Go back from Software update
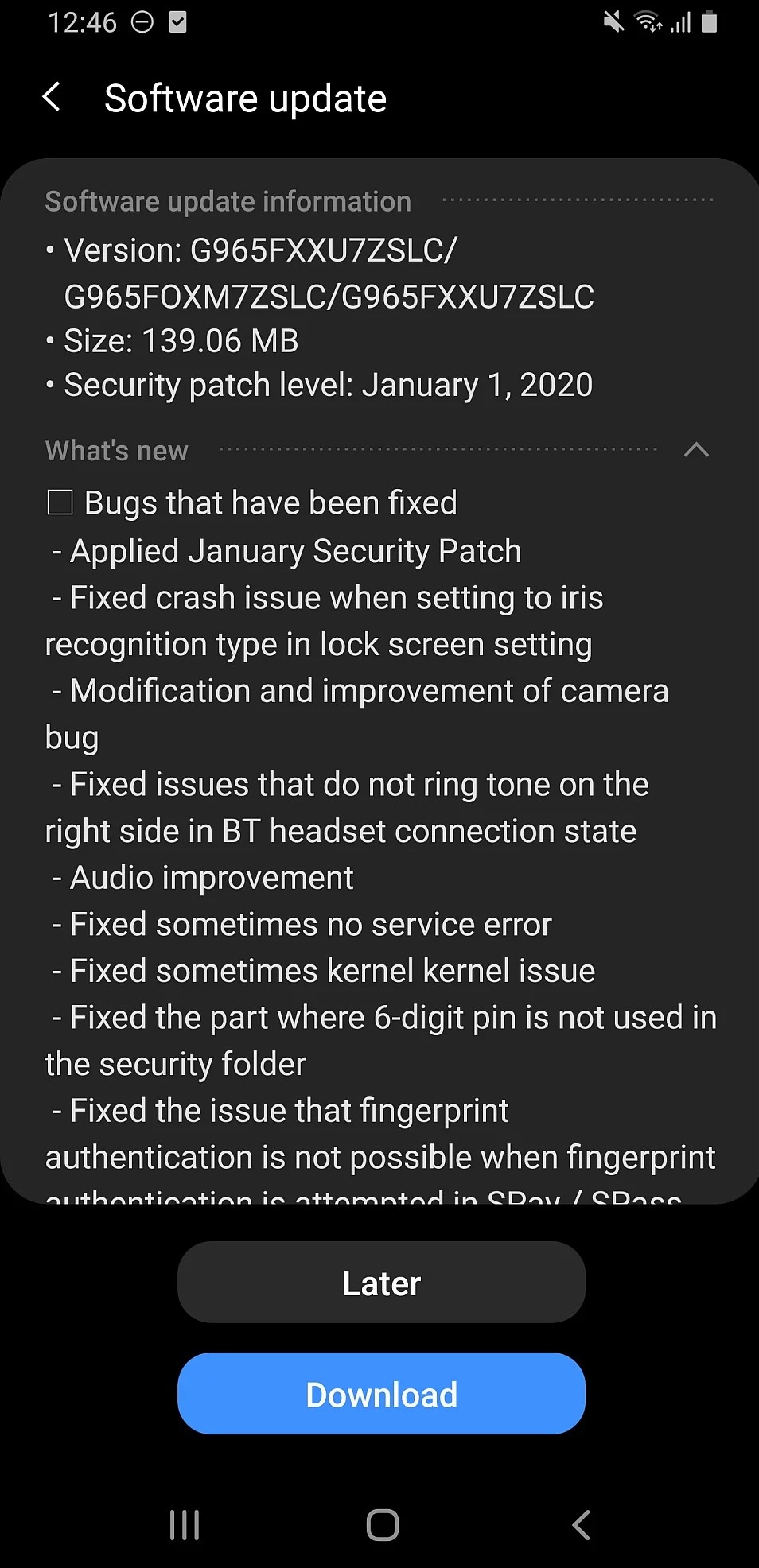 [x=52, y=98]
